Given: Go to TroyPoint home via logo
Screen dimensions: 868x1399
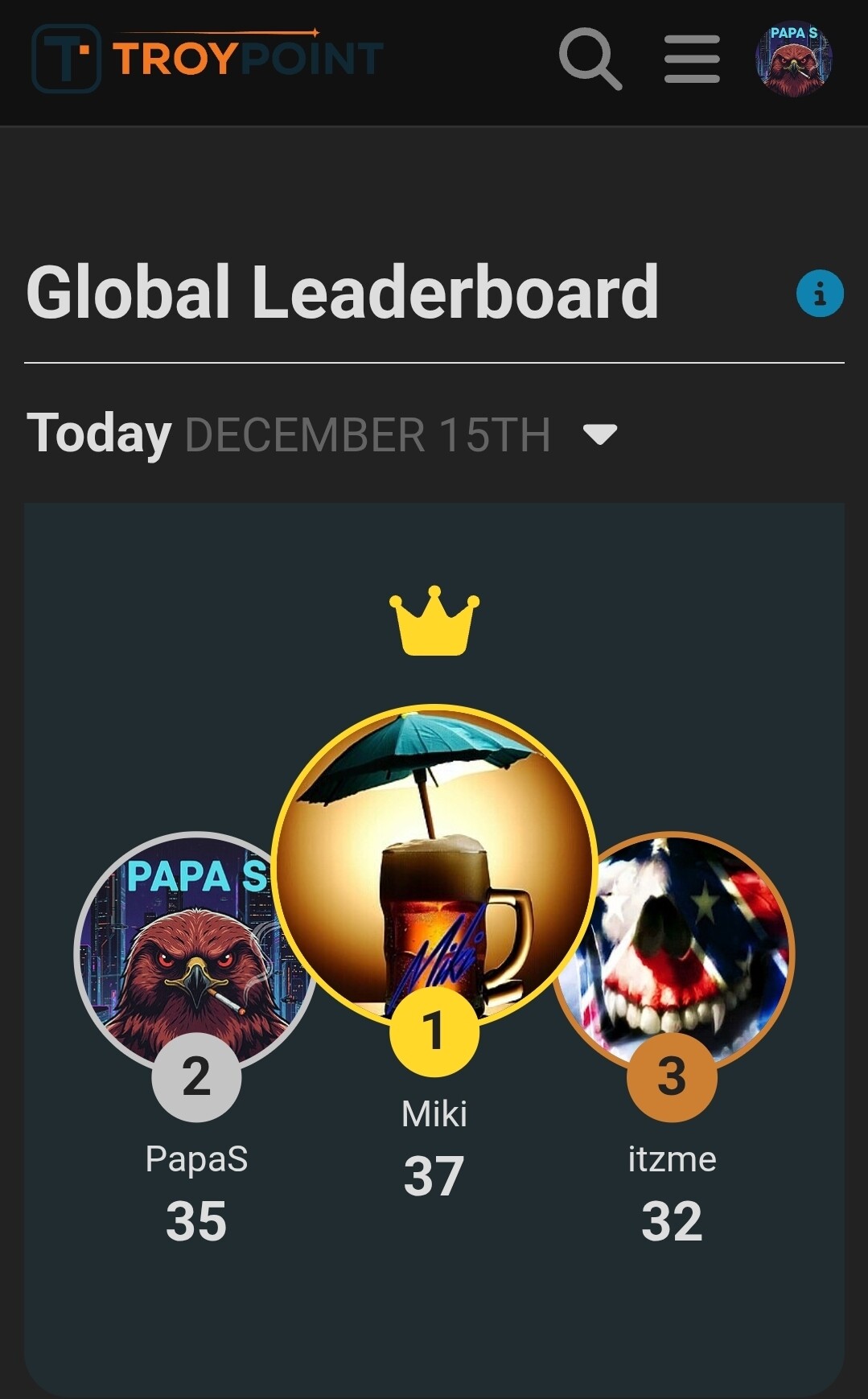Looking at the screenshot, I should [208, 59].
